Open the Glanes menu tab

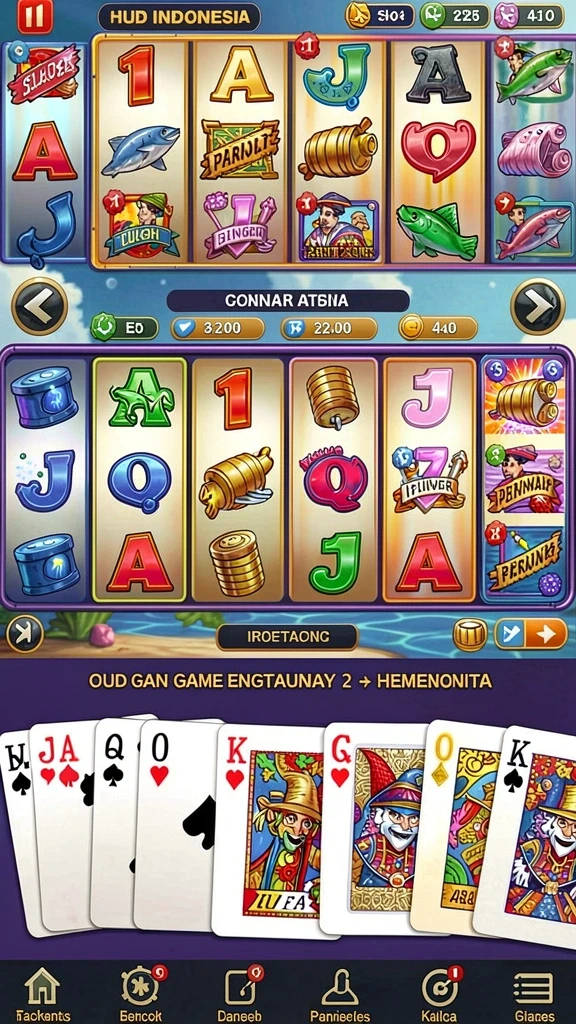(x=534, y=995)
